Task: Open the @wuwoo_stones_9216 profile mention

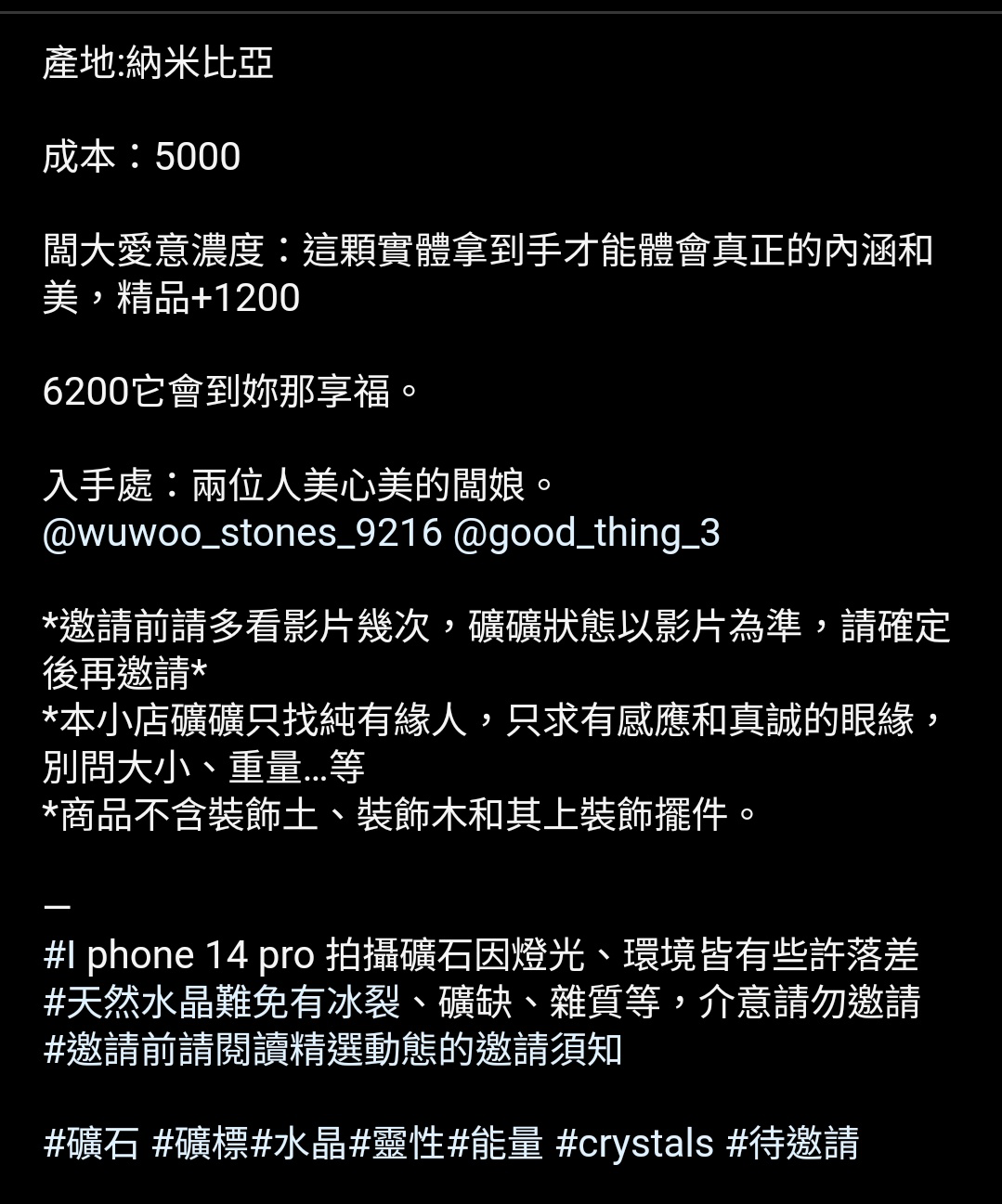Action: coord(241,534)
